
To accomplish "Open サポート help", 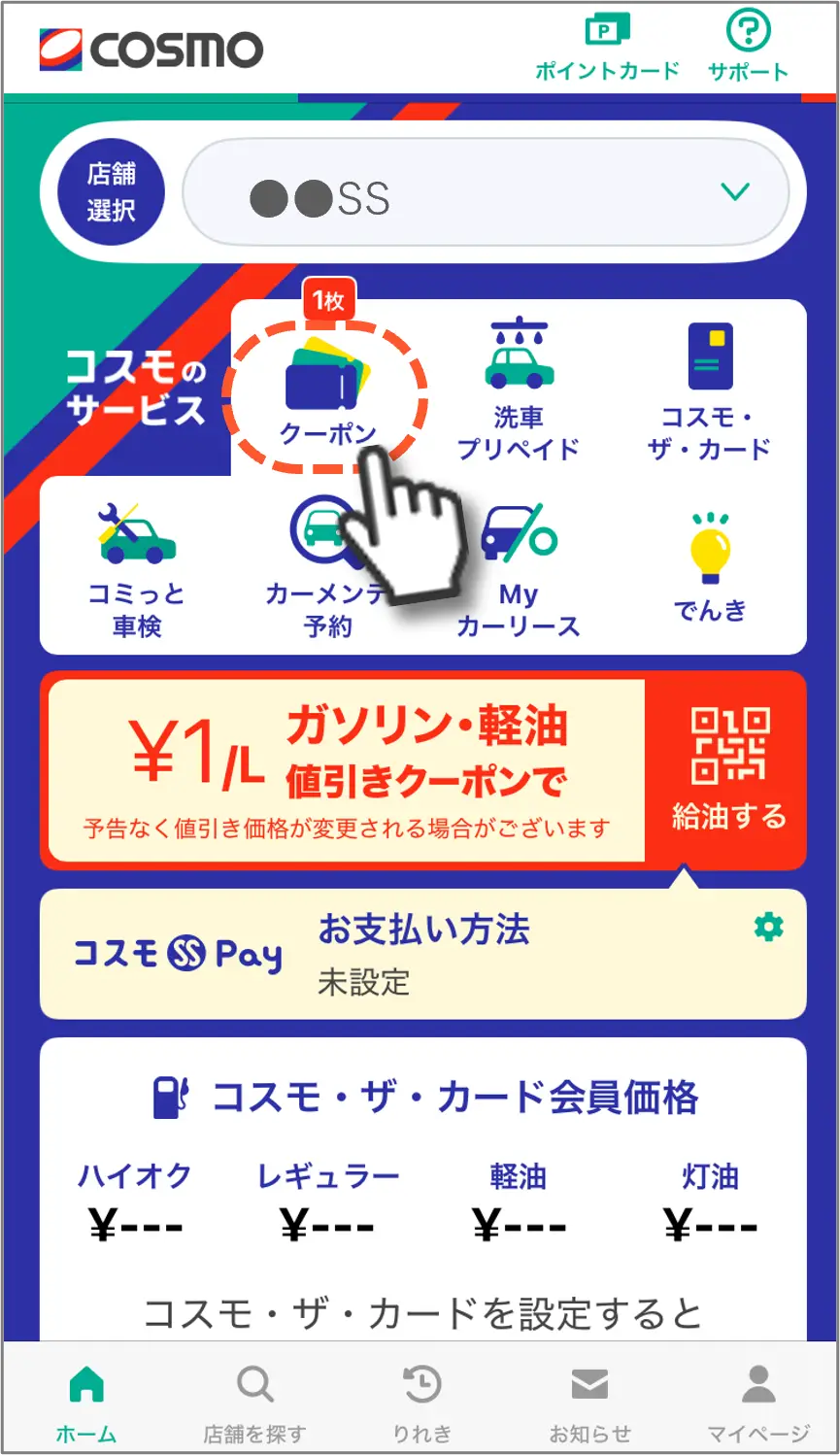I will pyautogui.click(x=747, y=47).
